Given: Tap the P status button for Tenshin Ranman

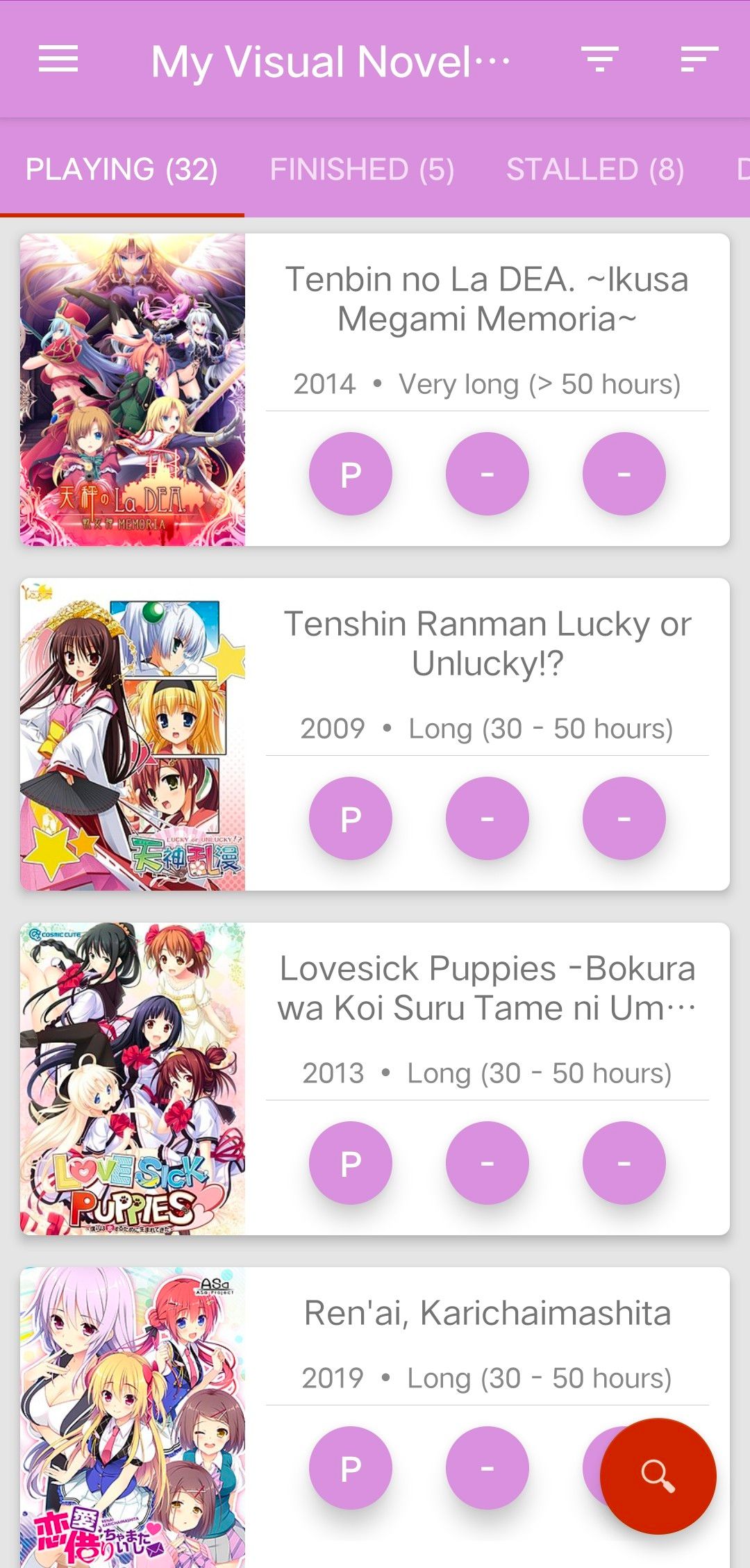Looking at the screenshot, I should [351, 818].
